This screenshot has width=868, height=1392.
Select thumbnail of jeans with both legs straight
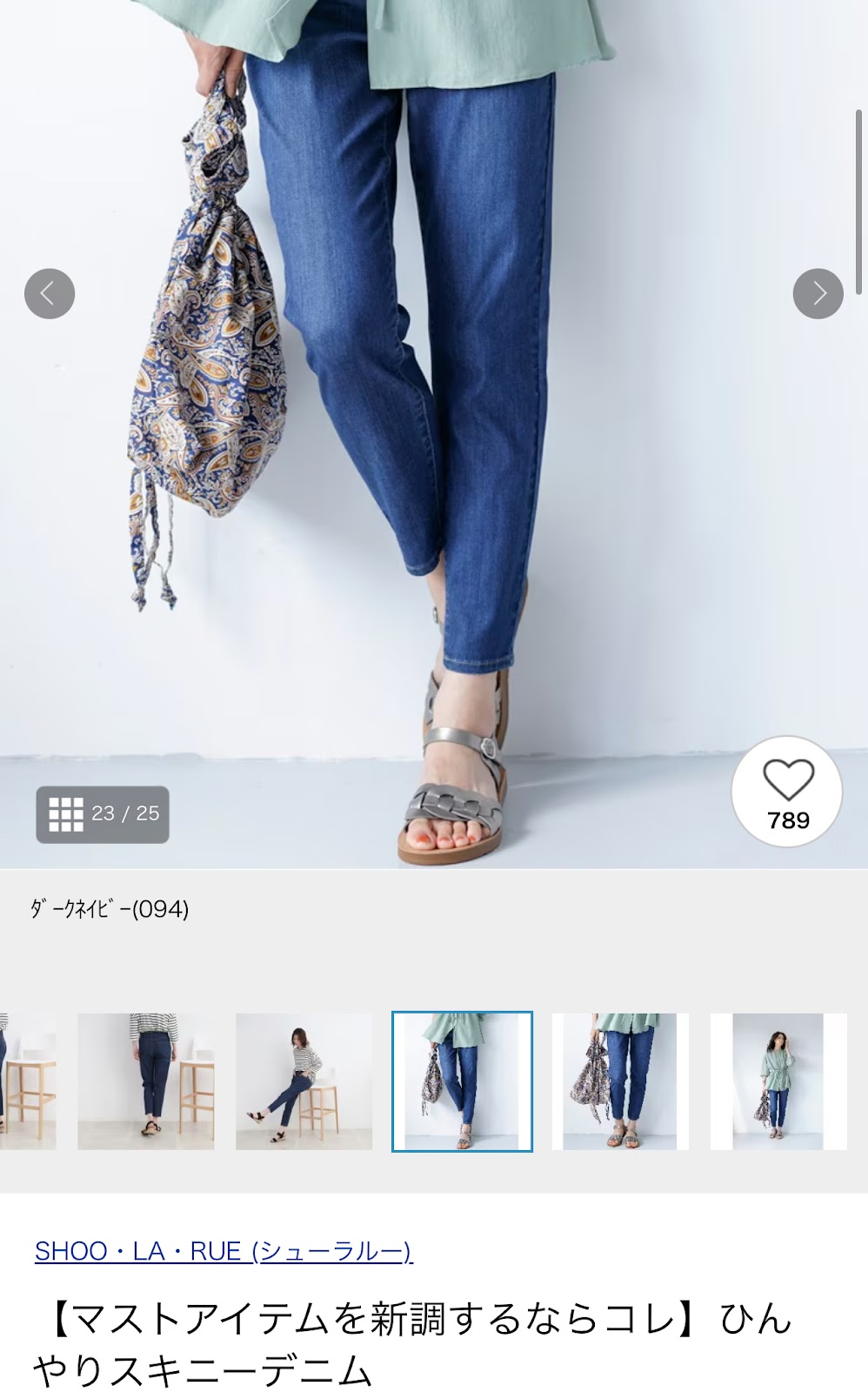[620, 1081]
